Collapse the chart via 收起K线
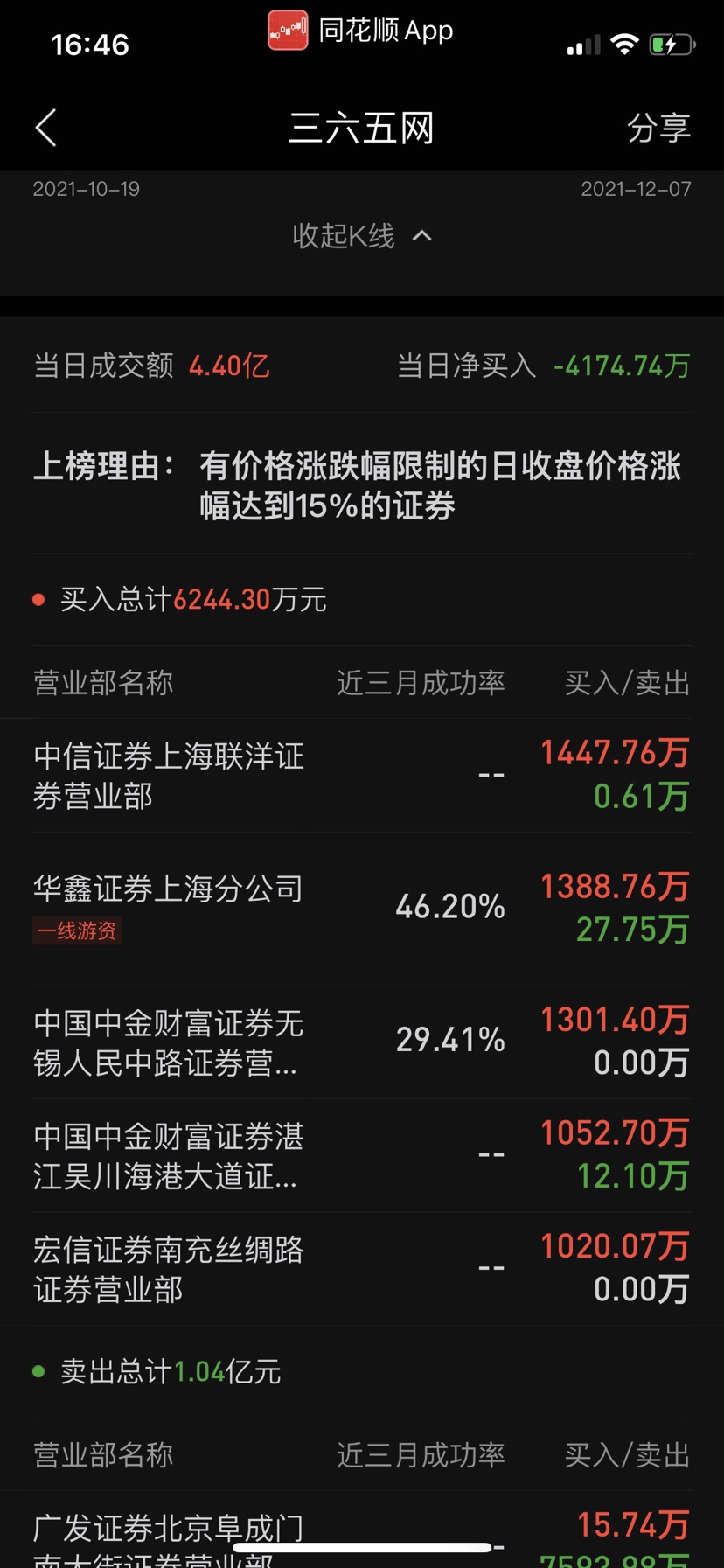This screenshot has height=1568, width=724. coord(361,235)
